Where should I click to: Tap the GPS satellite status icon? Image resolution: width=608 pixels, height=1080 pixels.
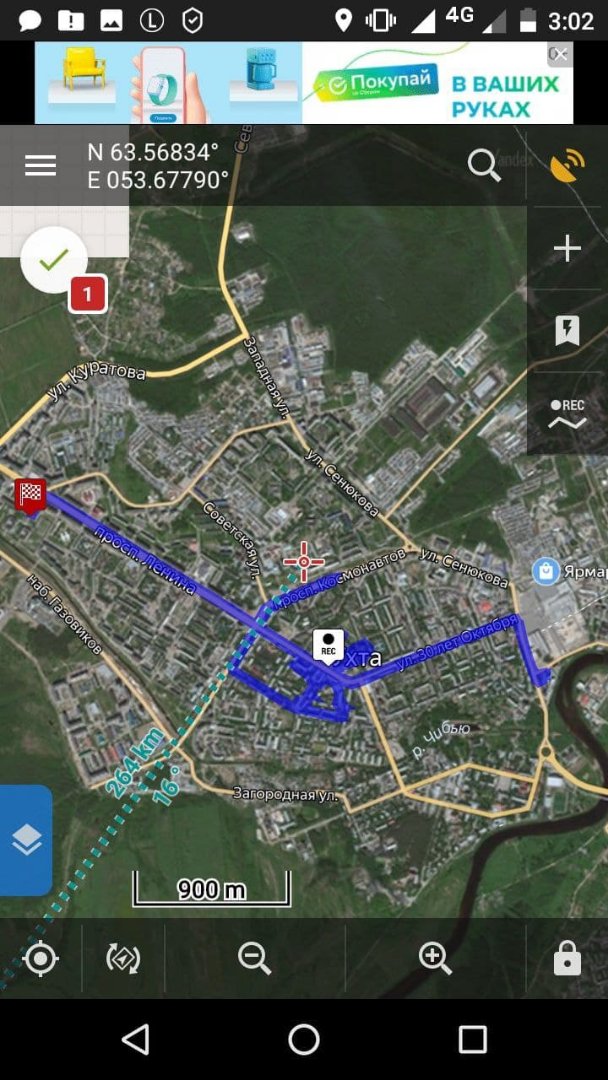tap(567, 167)
